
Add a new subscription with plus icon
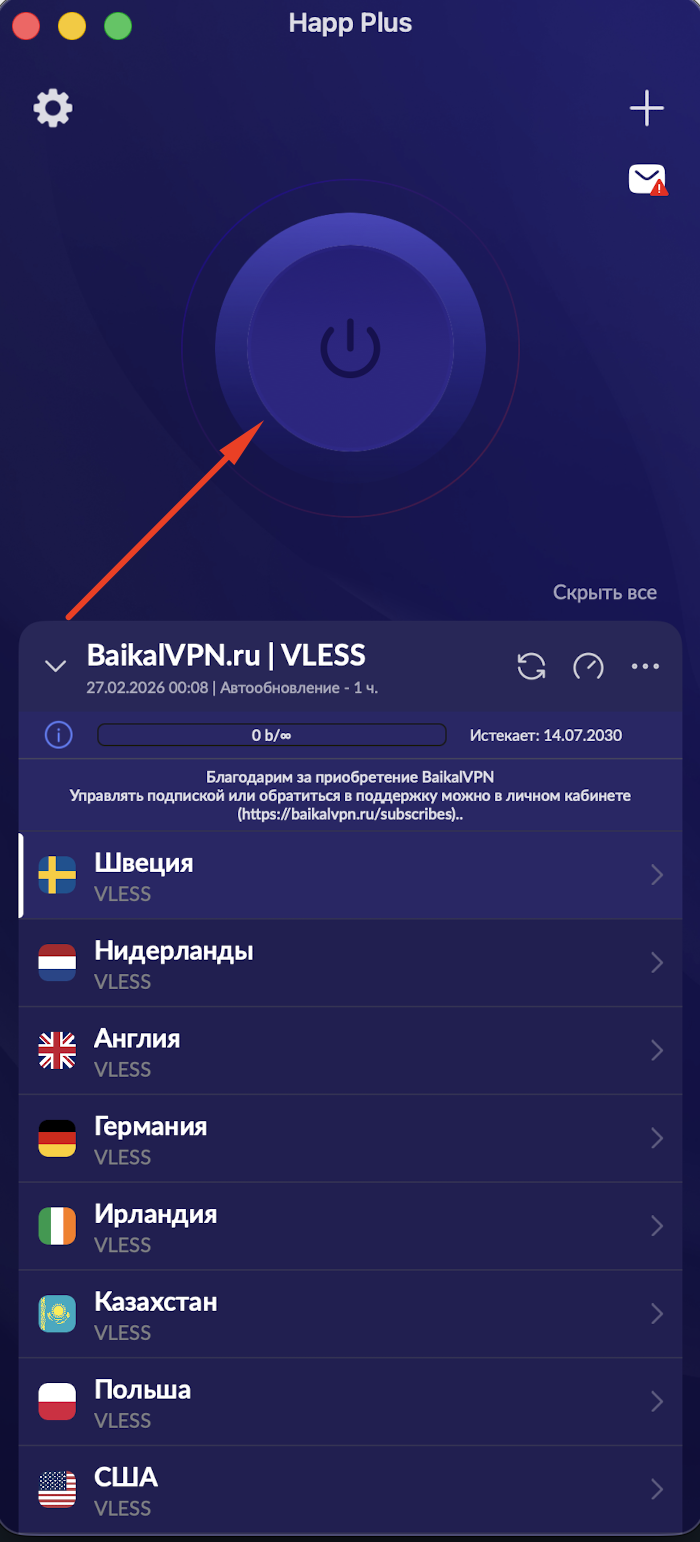(x=646, y=108)
